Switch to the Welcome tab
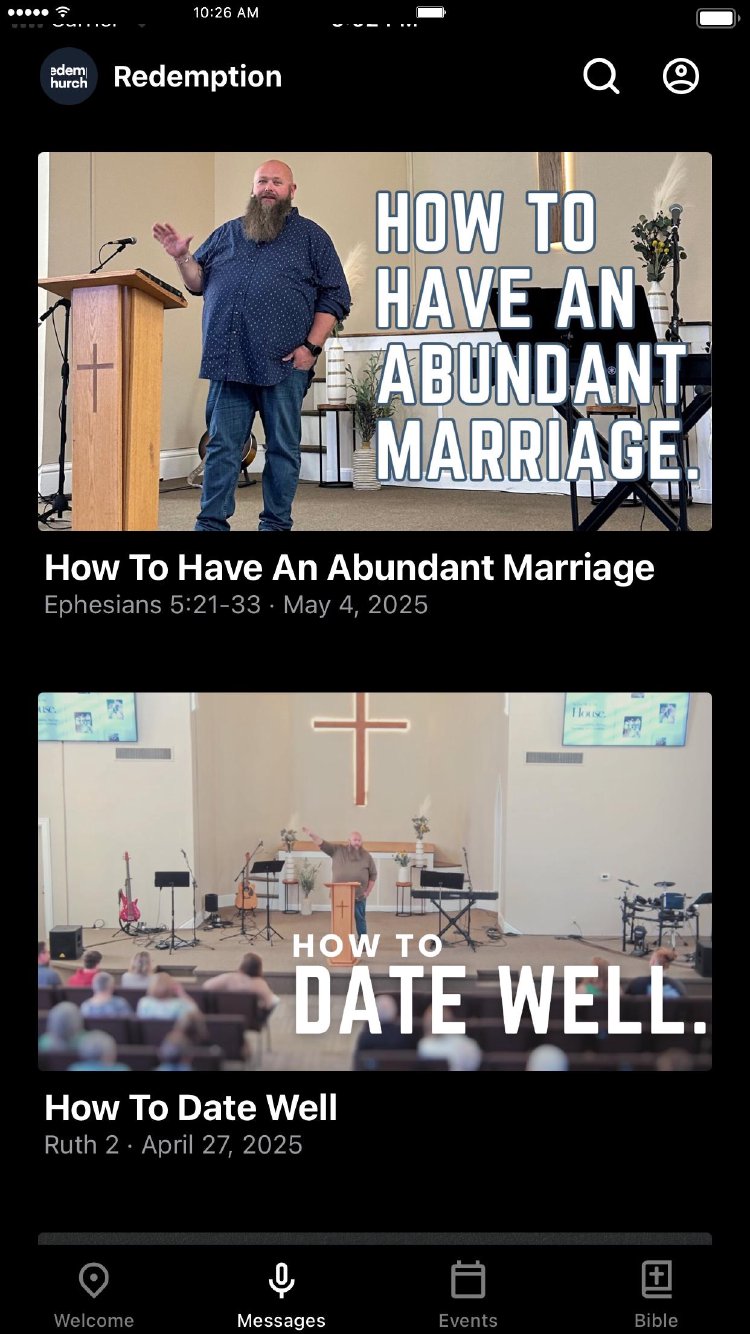750x1334 pixels. 94,1294
